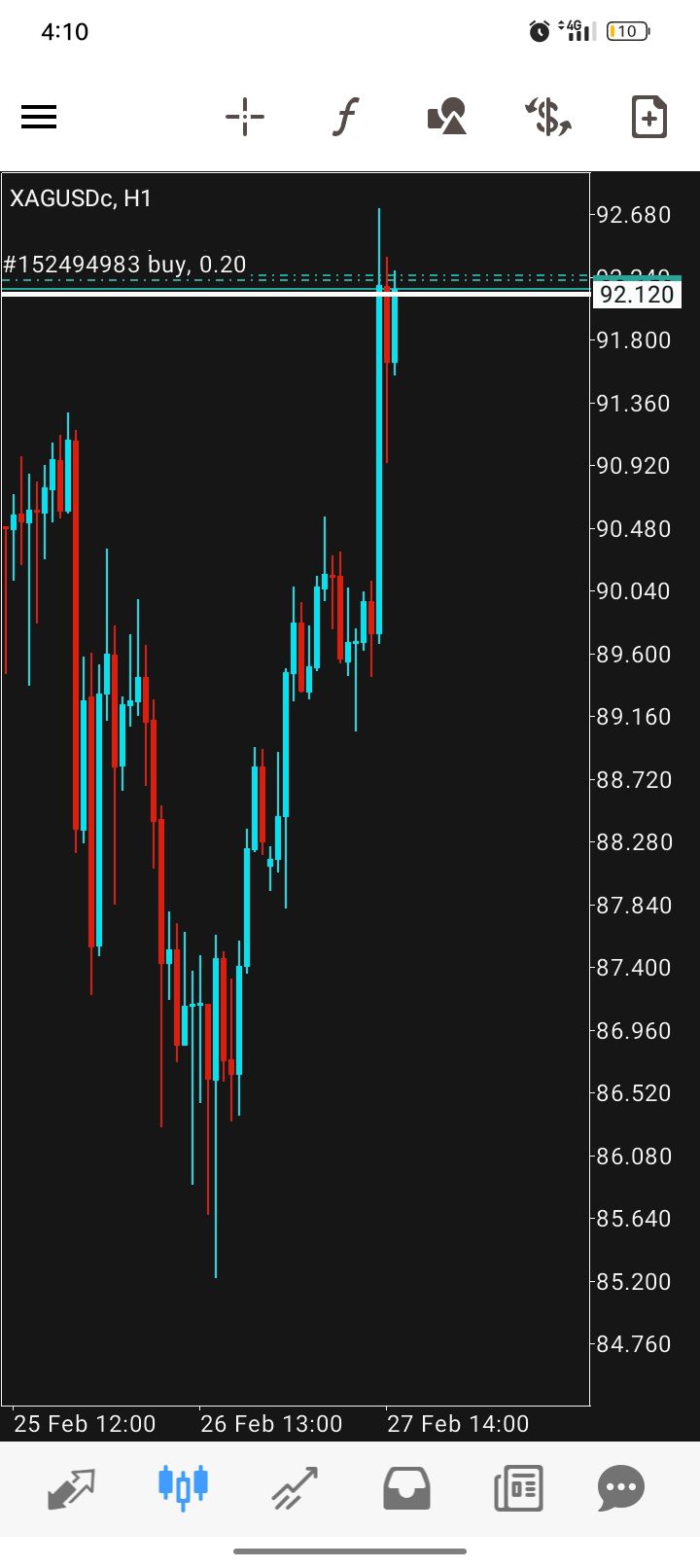Open the chart objects tool
Image resolution: width=700 pixels, height=1568 pixels.
point(447,118)
